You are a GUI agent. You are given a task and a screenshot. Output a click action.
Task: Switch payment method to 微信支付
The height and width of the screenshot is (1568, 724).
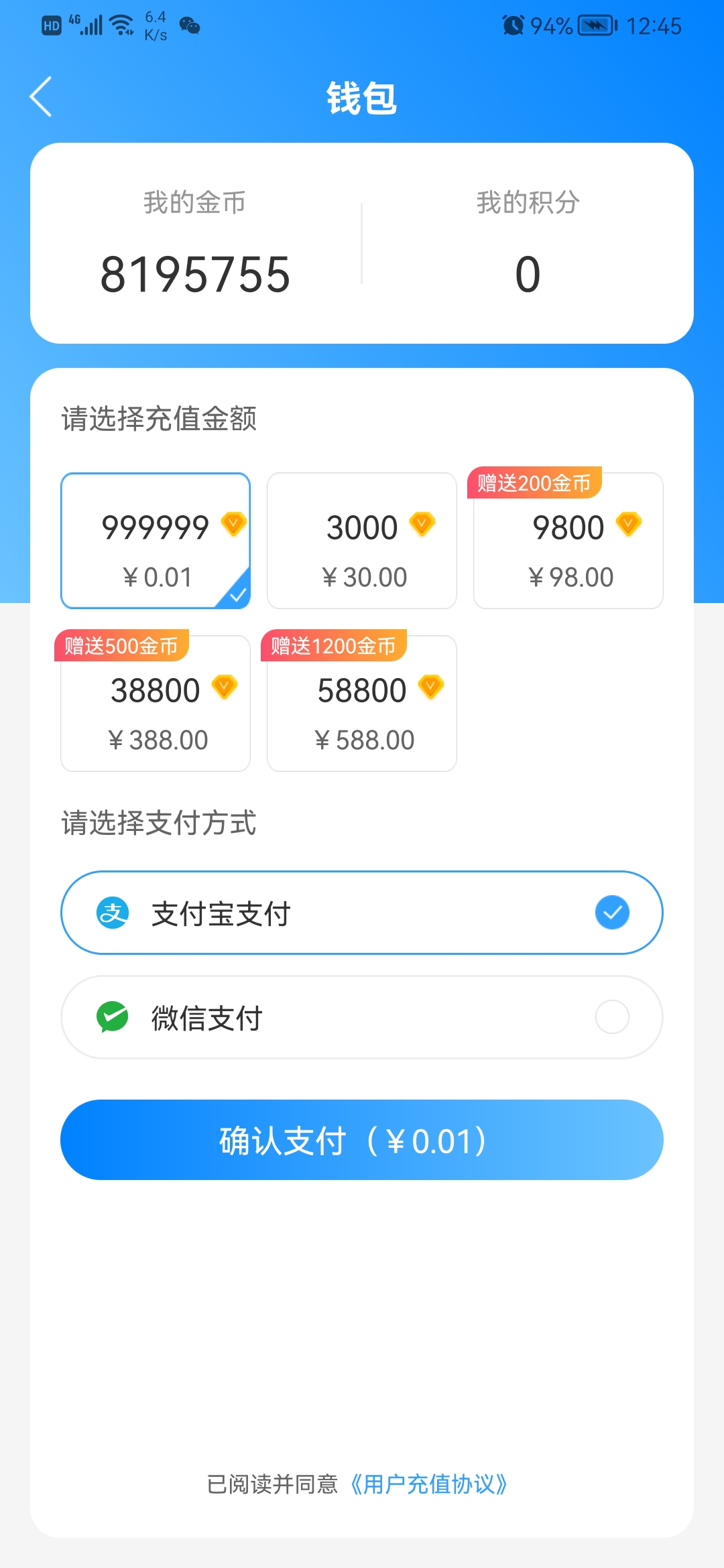click(362, 1017)
